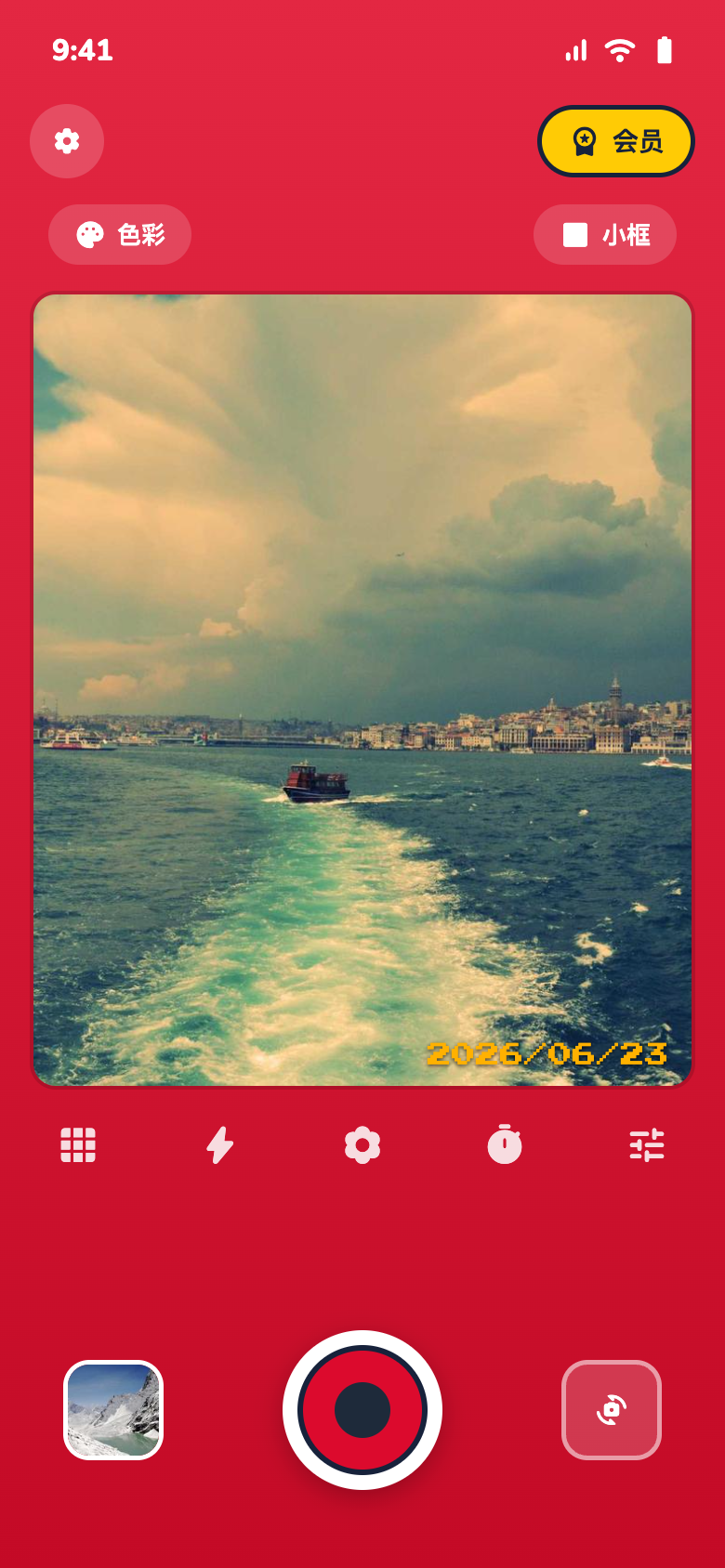
Task: Tap the 会员 membership button
Action: 616,141
